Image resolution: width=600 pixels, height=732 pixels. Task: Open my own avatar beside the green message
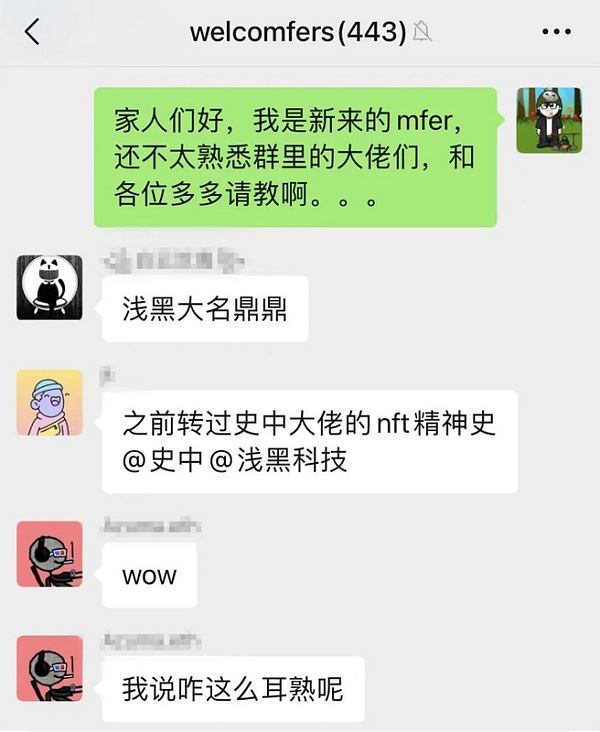click(549, 120)
